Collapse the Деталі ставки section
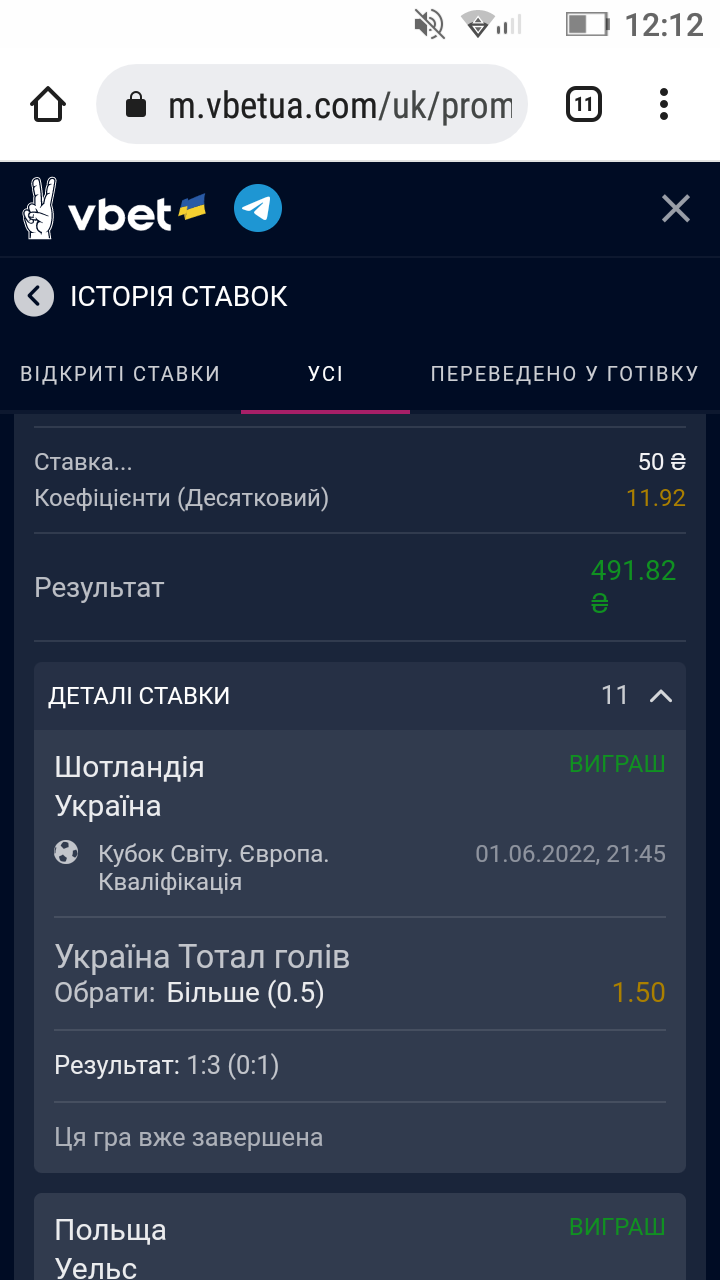The height and width of the screenshot is (1280, 720). [x=660, y=696]
